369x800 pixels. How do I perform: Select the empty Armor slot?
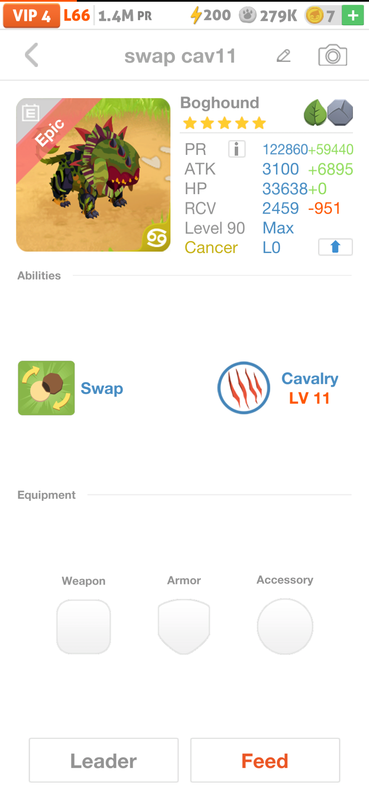pyautogui.click(x=184, y=627)
